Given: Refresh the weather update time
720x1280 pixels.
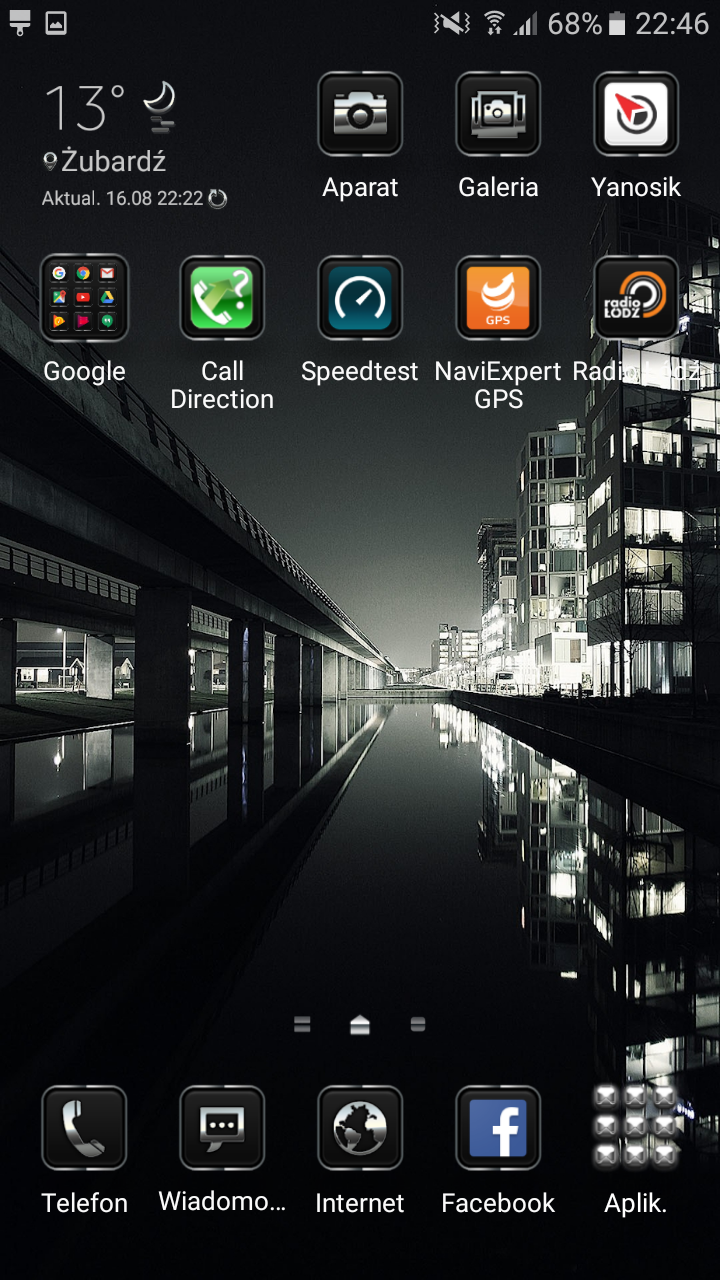Looking at the screenshot, I should coord(217,198).
